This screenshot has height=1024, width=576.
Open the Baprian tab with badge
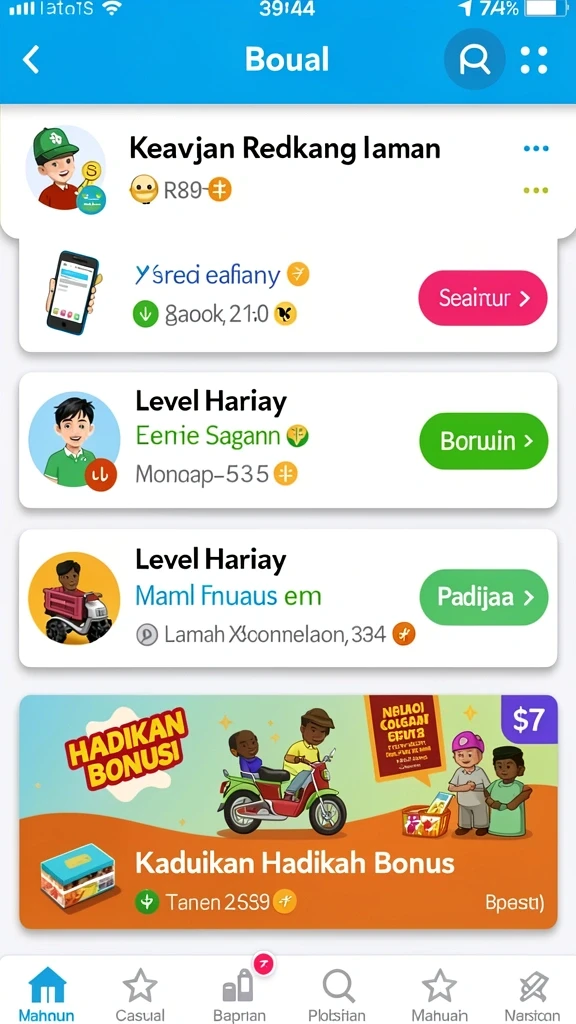(239, 994)
